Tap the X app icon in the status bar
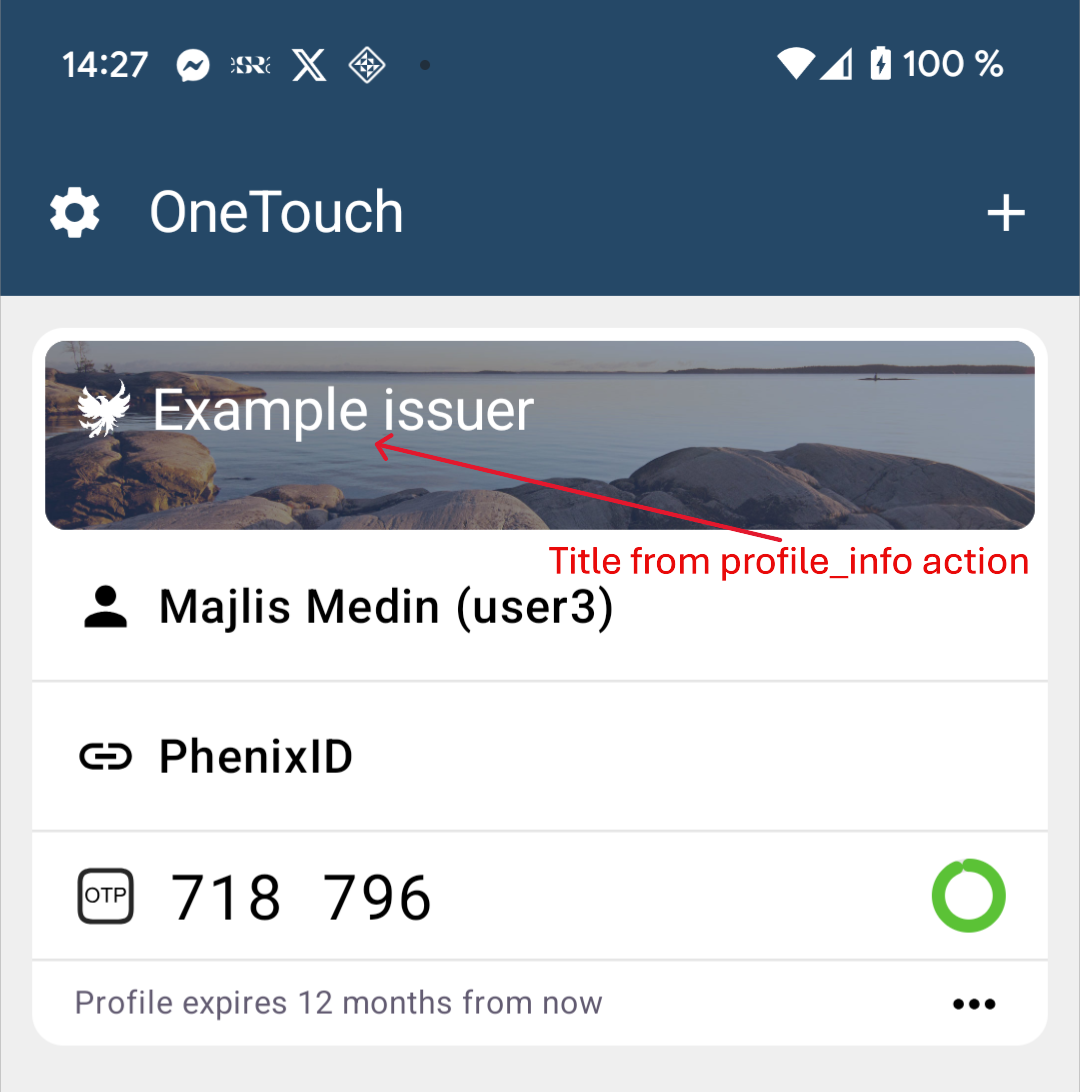 tap(309, 64)
